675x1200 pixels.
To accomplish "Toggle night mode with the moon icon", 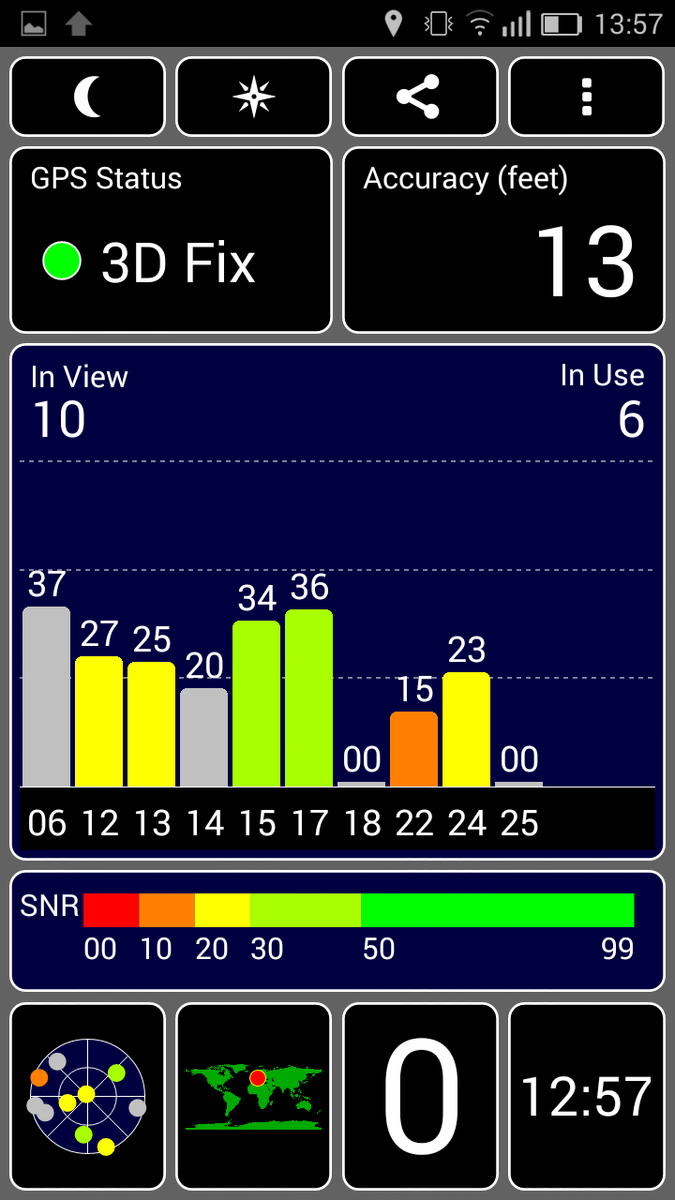I will [x=87, y=96].
